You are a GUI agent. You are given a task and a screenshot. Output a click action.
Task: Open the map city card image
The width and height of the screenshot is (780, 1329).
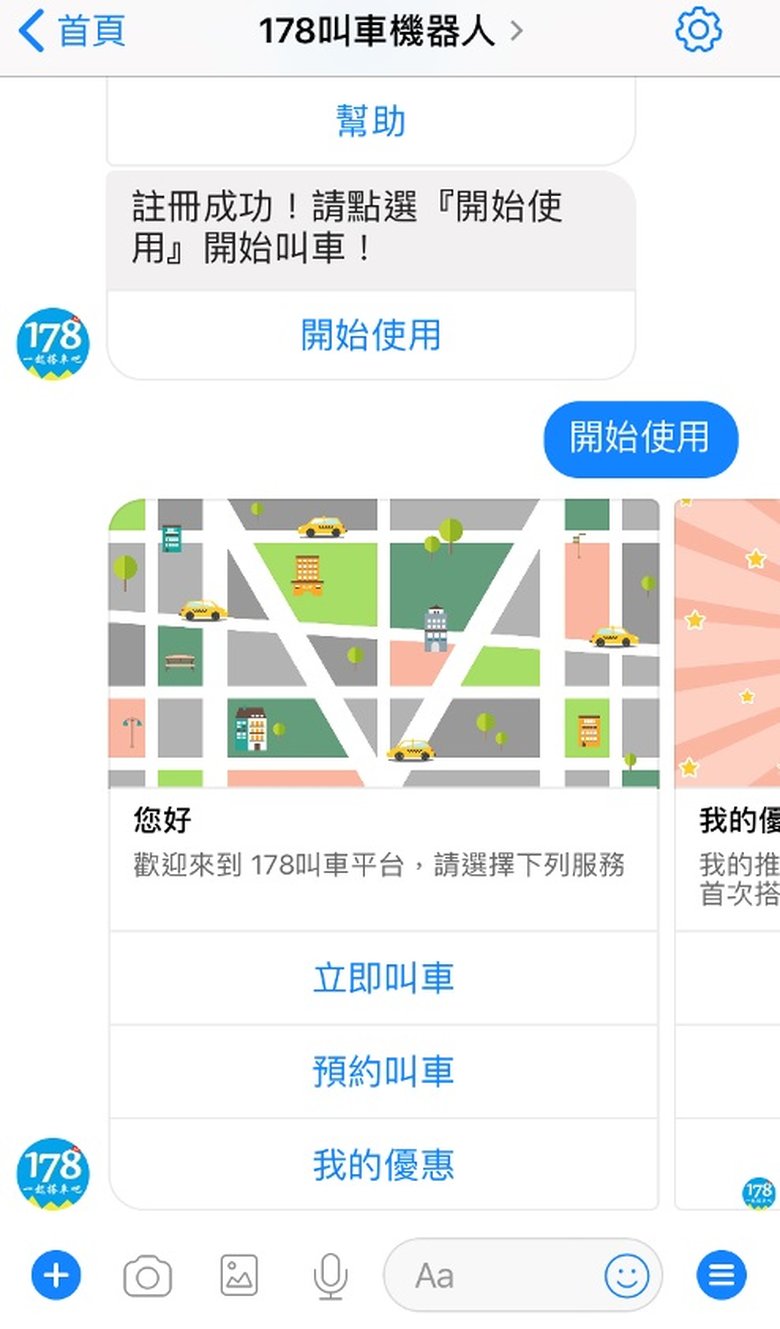pyautogui.click(x=384, y=642)
